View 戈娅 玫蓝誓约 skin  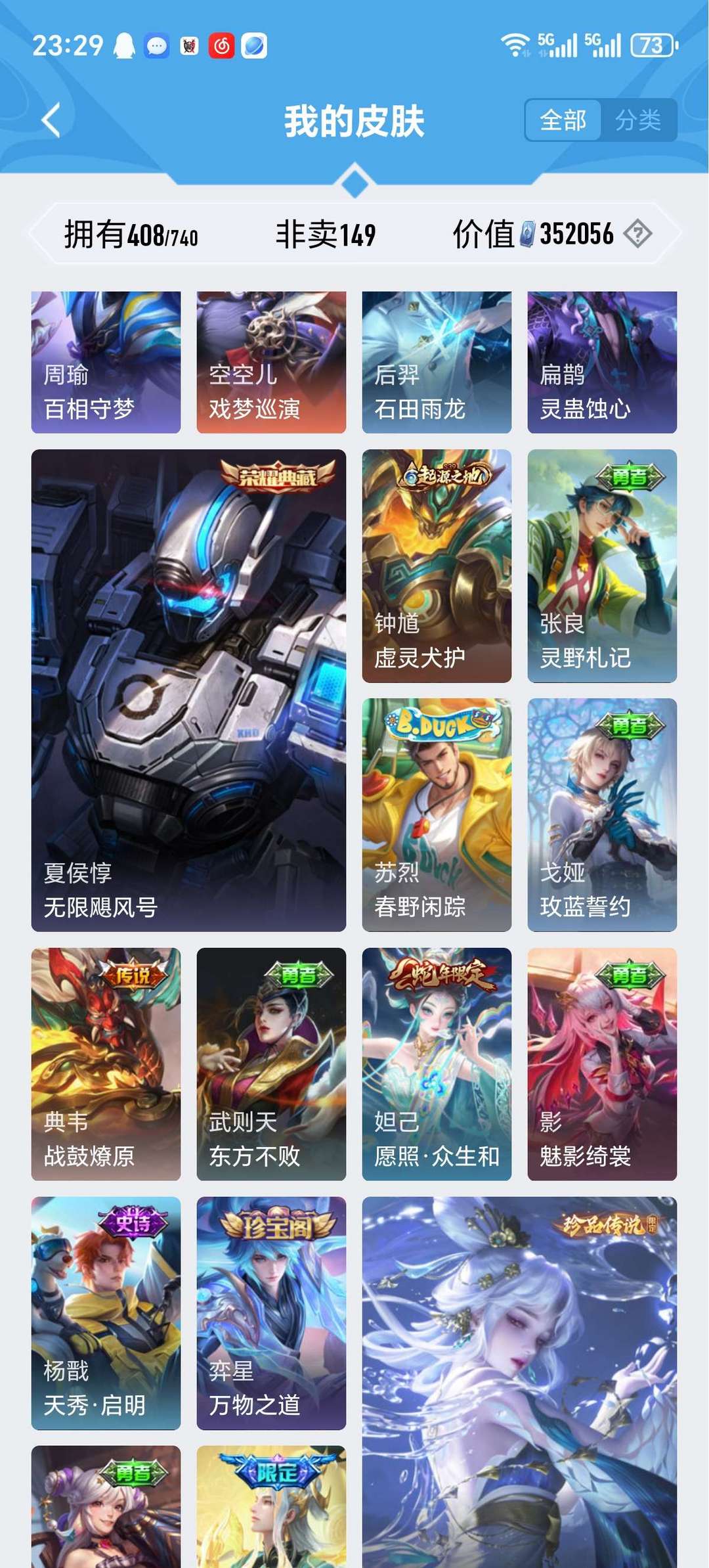tap(602, 815)
